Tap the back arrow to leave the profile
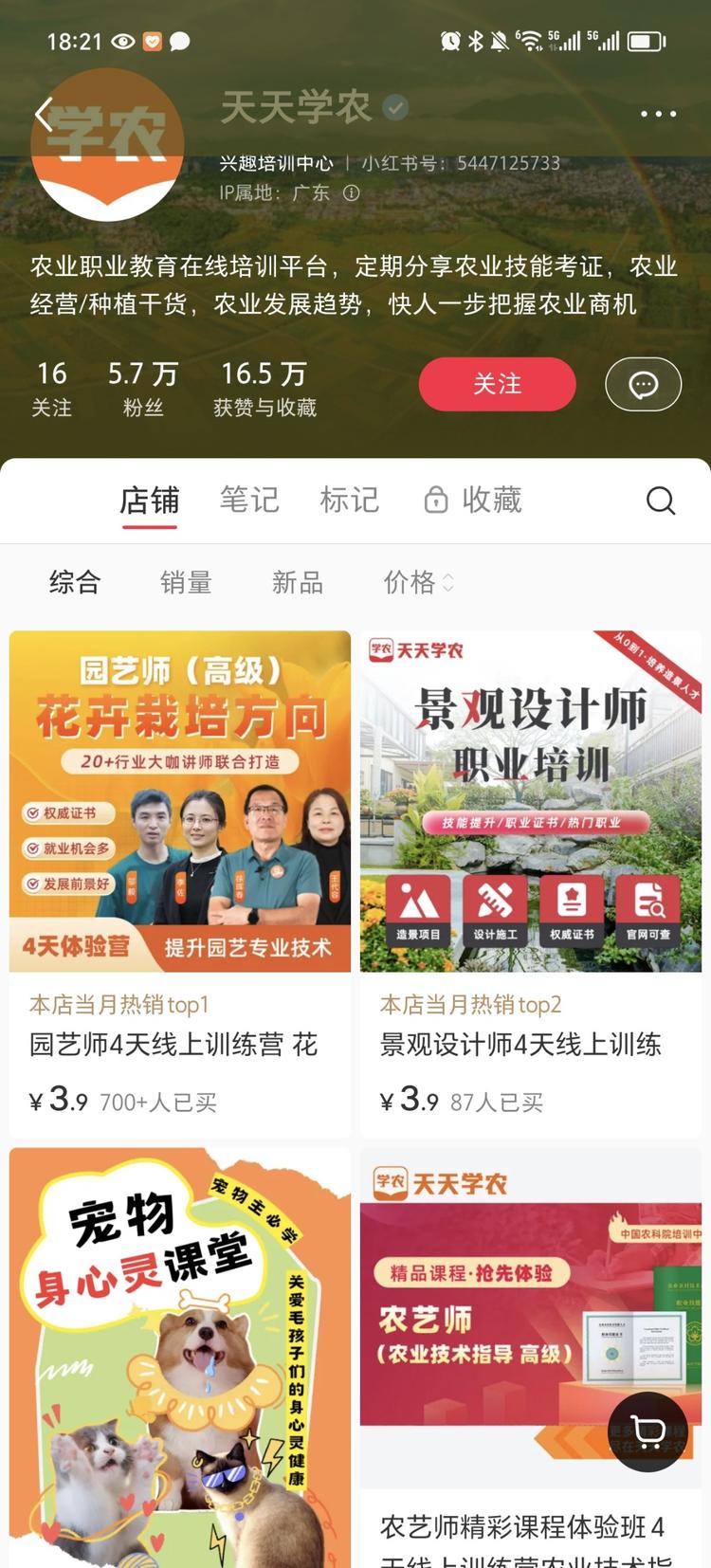 click(42, 113)
